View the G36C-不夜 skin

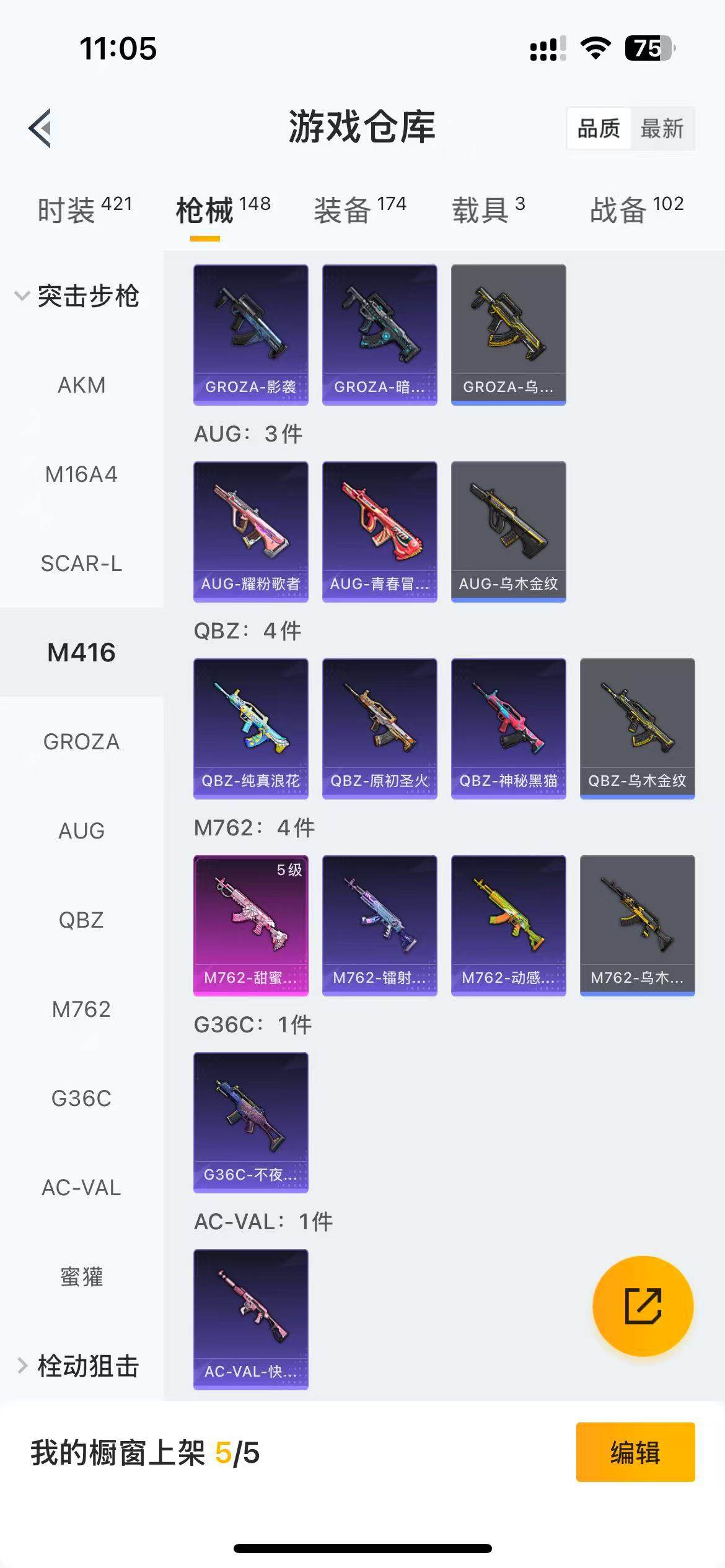coord(250,1122)
